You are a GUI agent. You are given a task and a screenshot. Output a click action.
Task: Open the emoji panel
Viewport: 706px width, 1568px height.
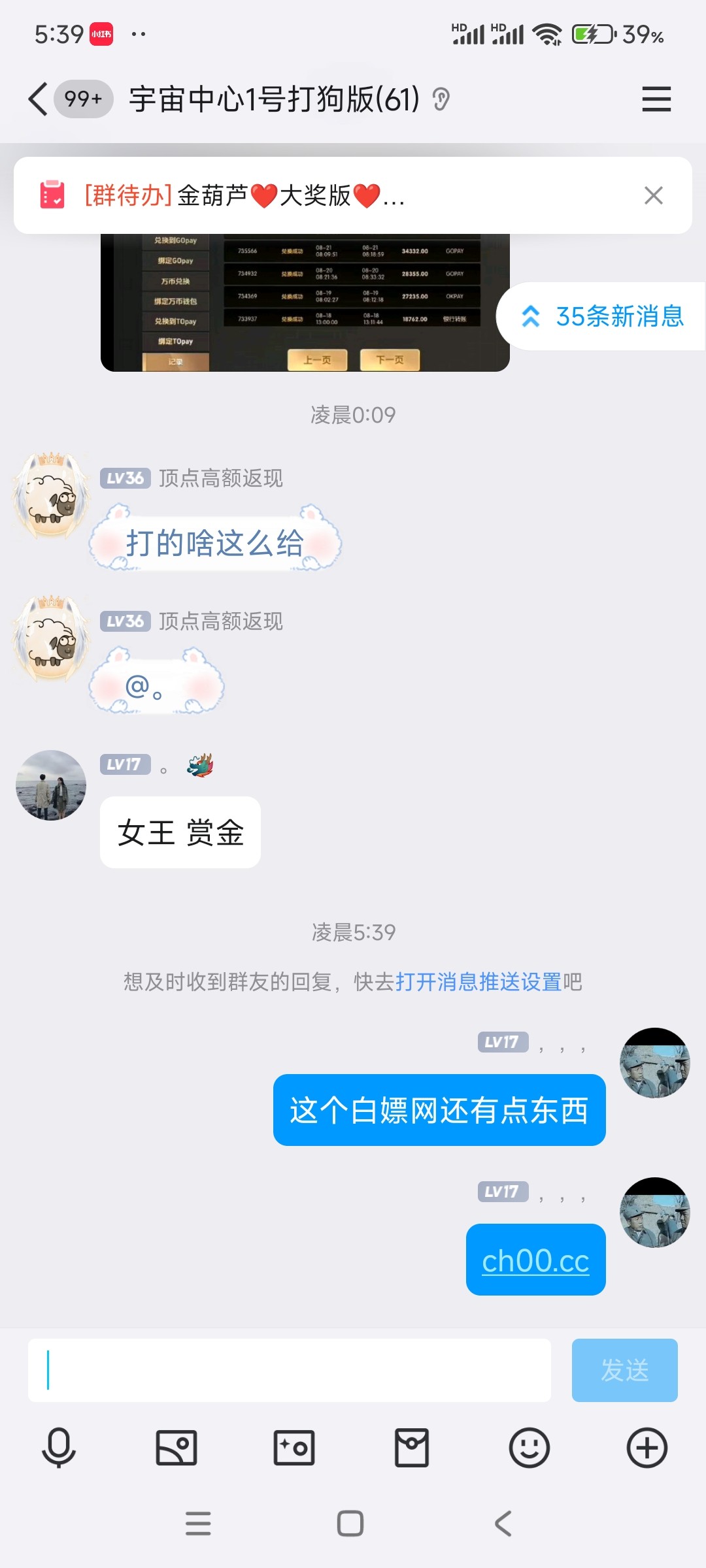click(x=529, y=1448)
